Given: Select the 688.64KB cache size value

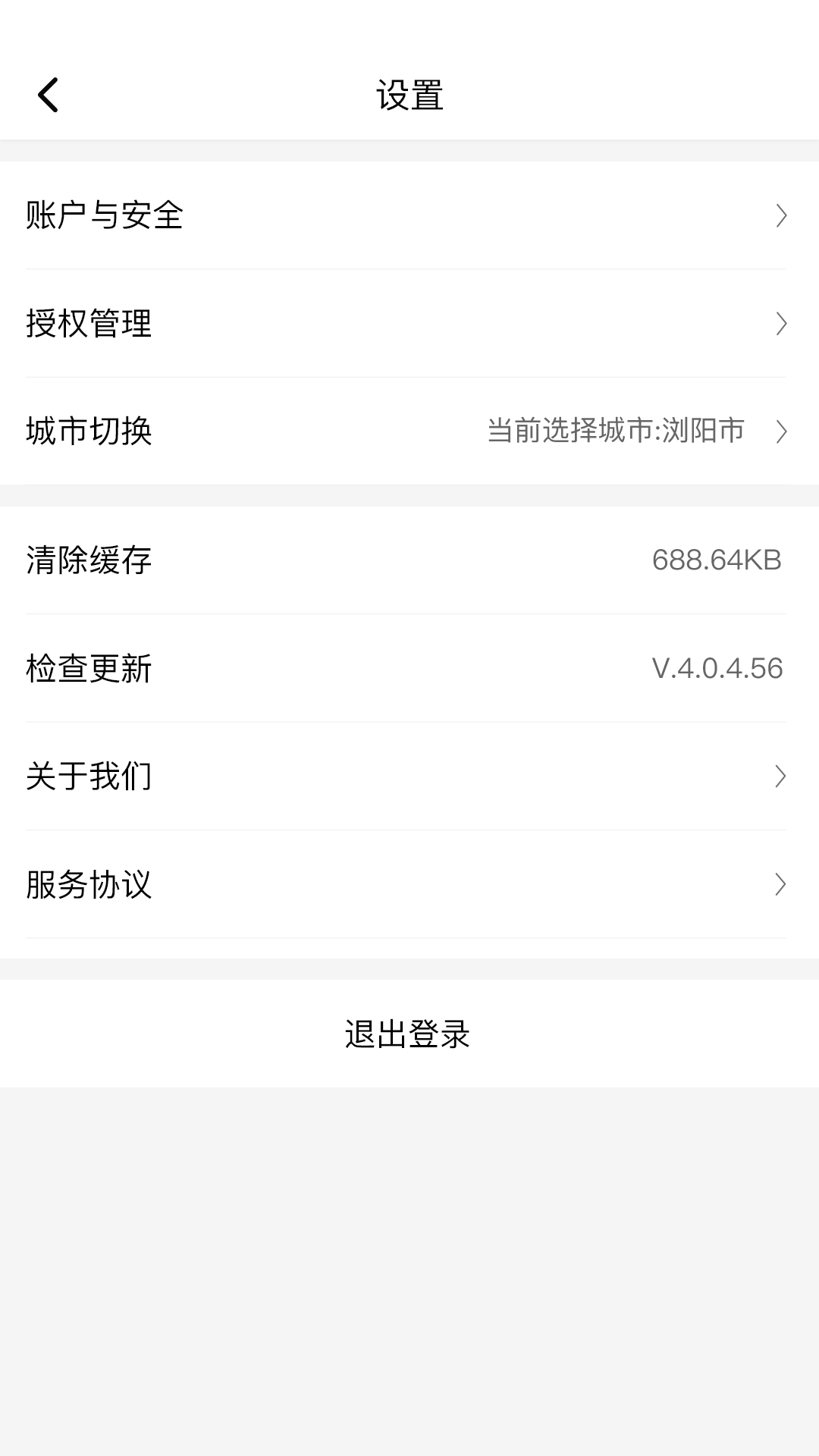Looking at the screenshot, I should click(x=717, y=561).
